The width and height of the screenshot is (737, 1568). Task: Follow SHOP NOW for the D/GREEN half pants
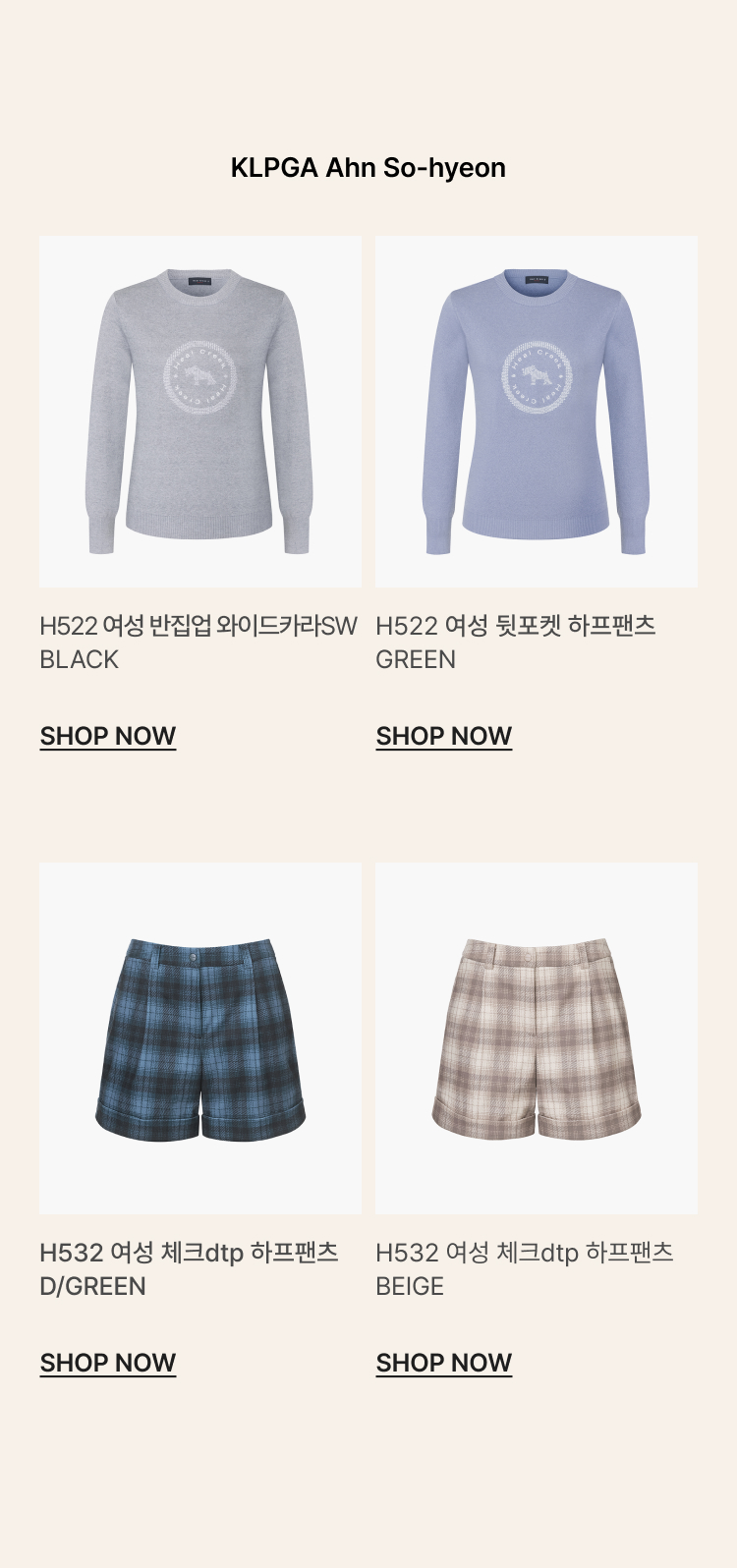pyautogui.click(x=108, y=1363)
